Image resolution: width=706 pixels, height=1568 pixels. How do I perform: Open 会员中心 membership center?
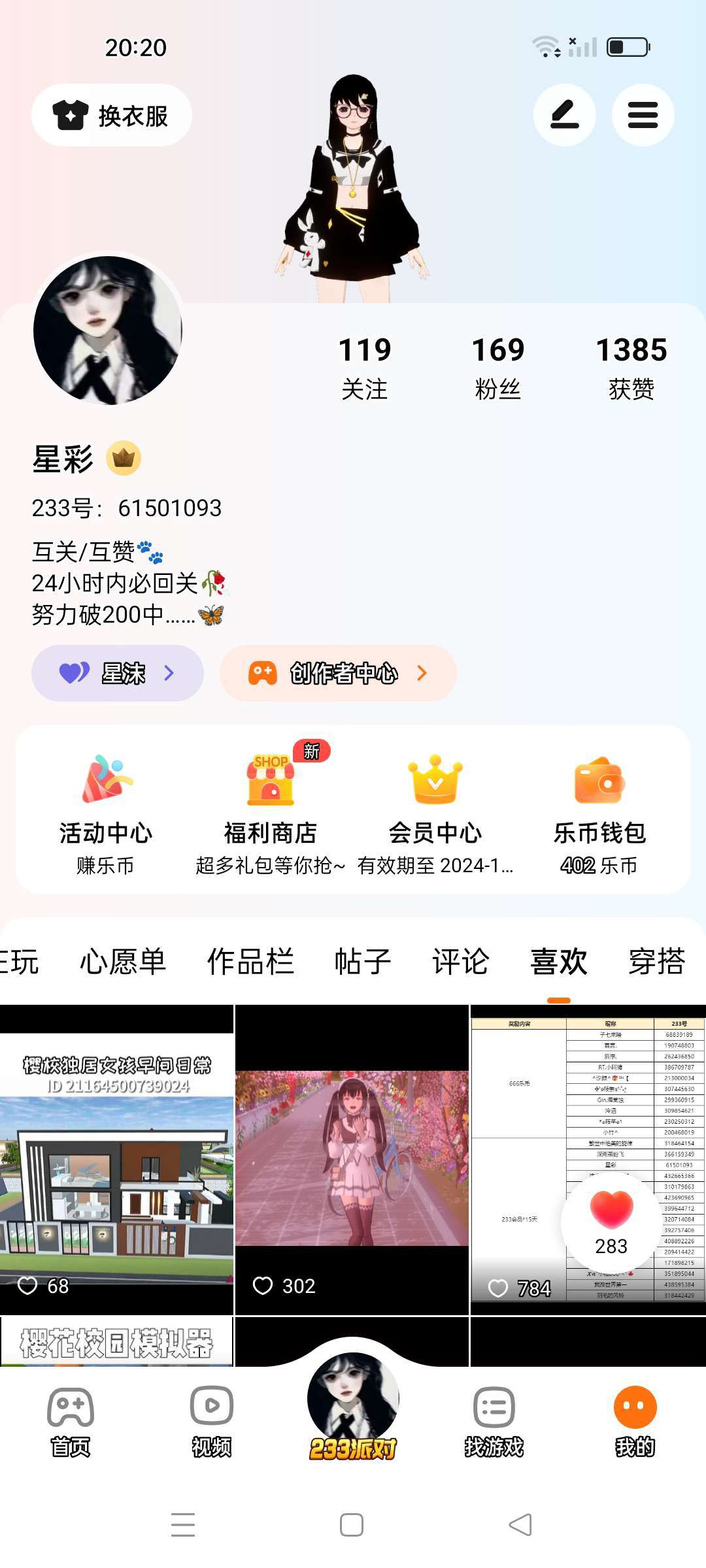pyautogui.click(x=435, y=813)
